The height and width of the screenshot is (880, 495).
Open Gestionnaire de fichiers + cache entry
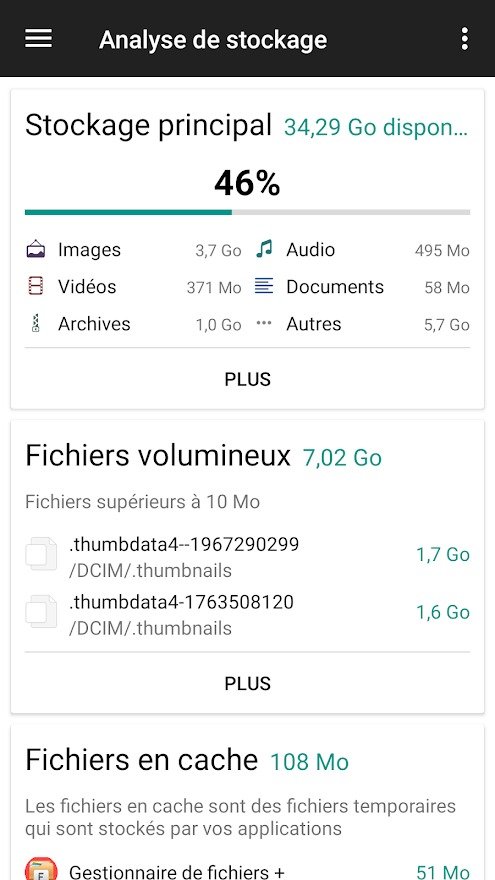pyautogui.click(x=248, y=870)
